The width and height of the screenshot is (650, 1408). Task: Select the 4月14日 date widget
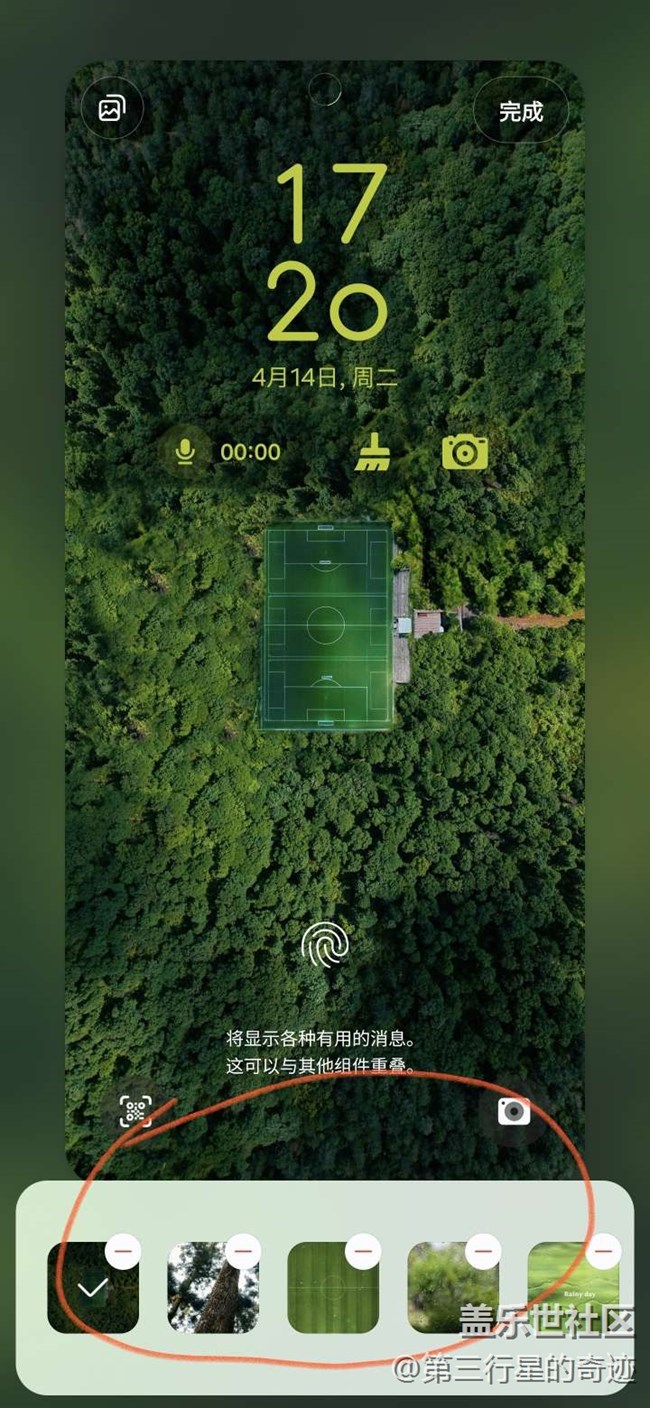326,378
